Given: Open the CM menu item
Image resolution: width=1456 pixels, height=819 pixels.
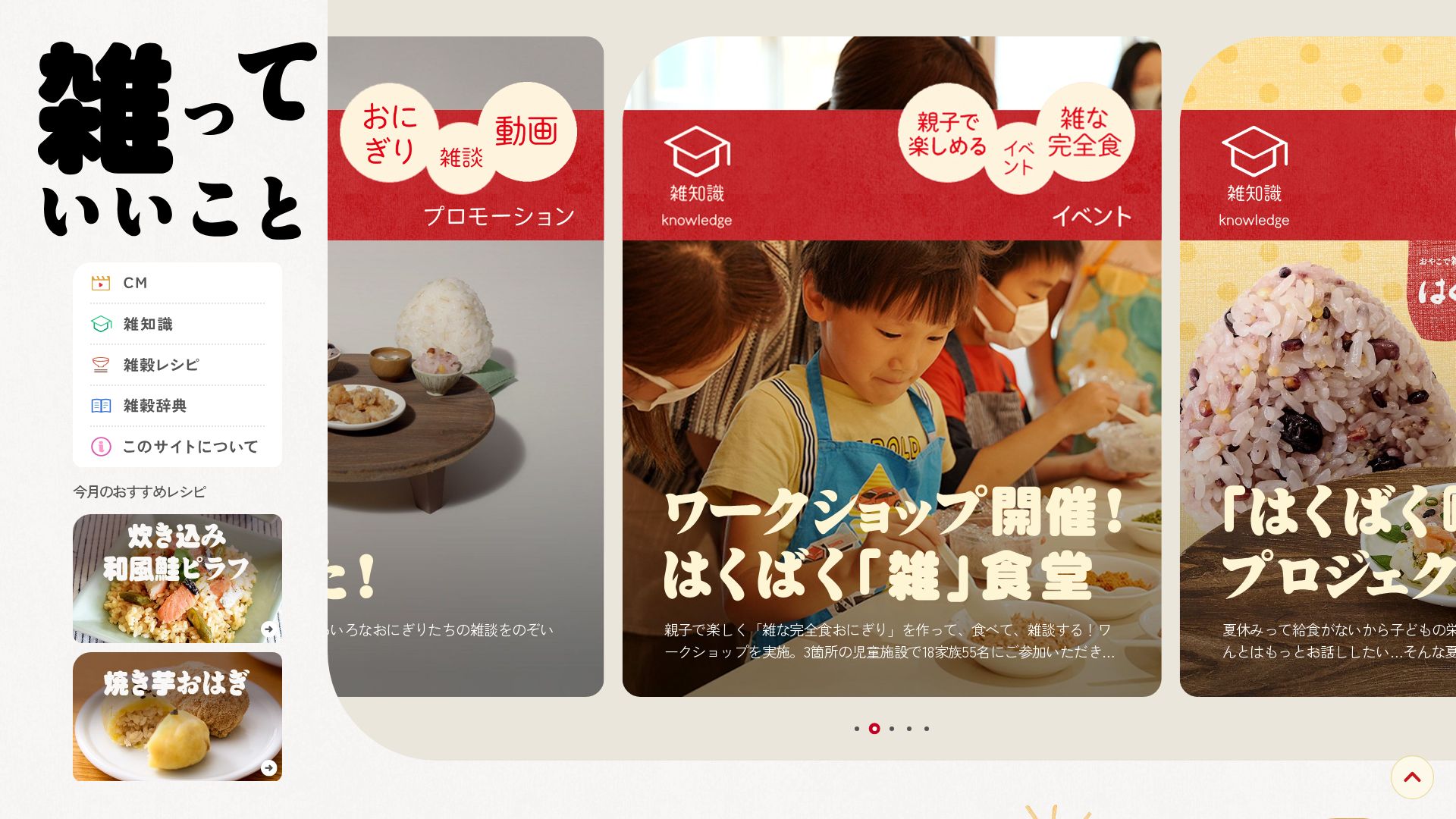Looking at the screenshot, I should pos(177,283).
